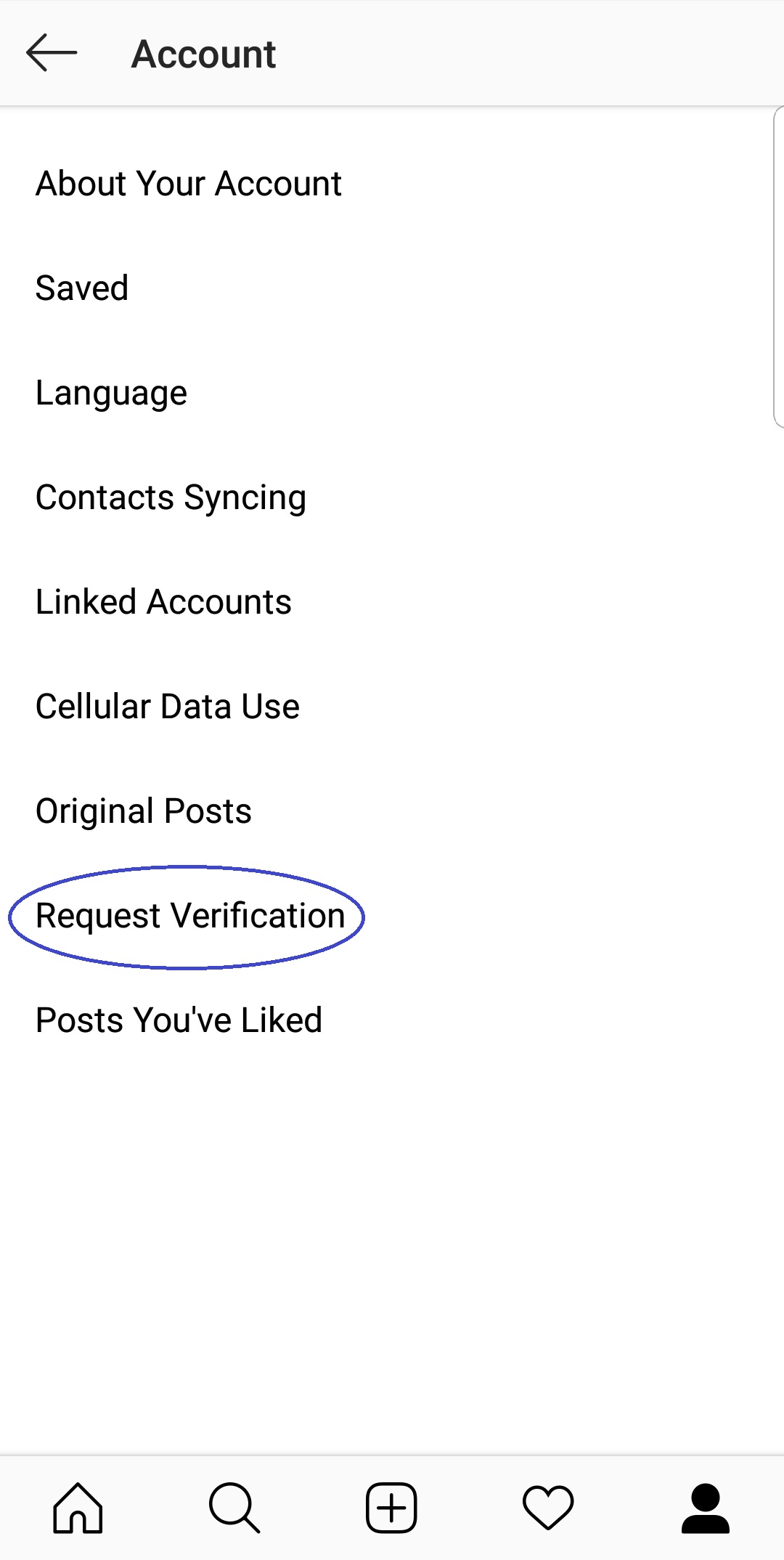Open Original Posts settings
Screen dimensions: 784x1560
pyautogui.click(x=143, y=811)
